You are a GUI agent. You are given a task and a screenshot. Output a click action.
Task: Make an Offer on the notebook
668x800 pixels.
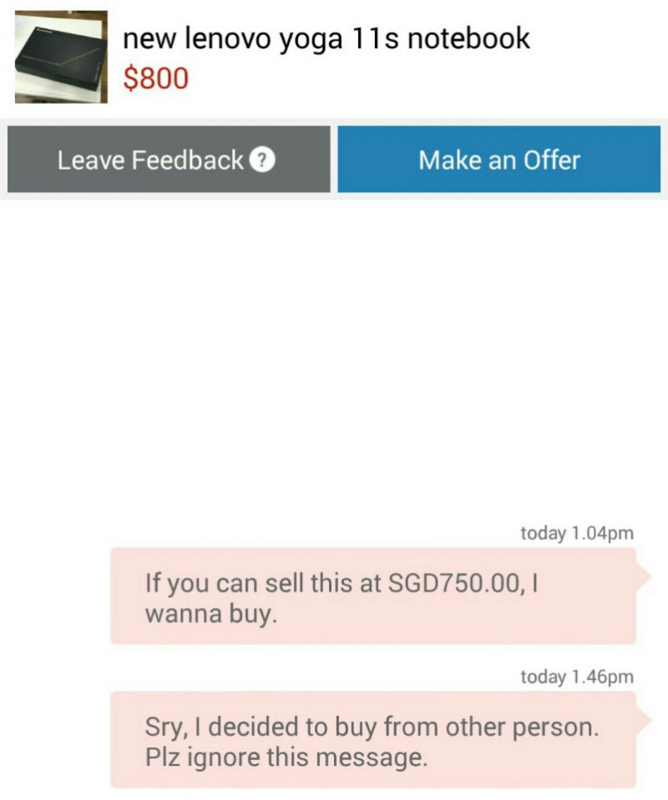(x=499, y=160)
